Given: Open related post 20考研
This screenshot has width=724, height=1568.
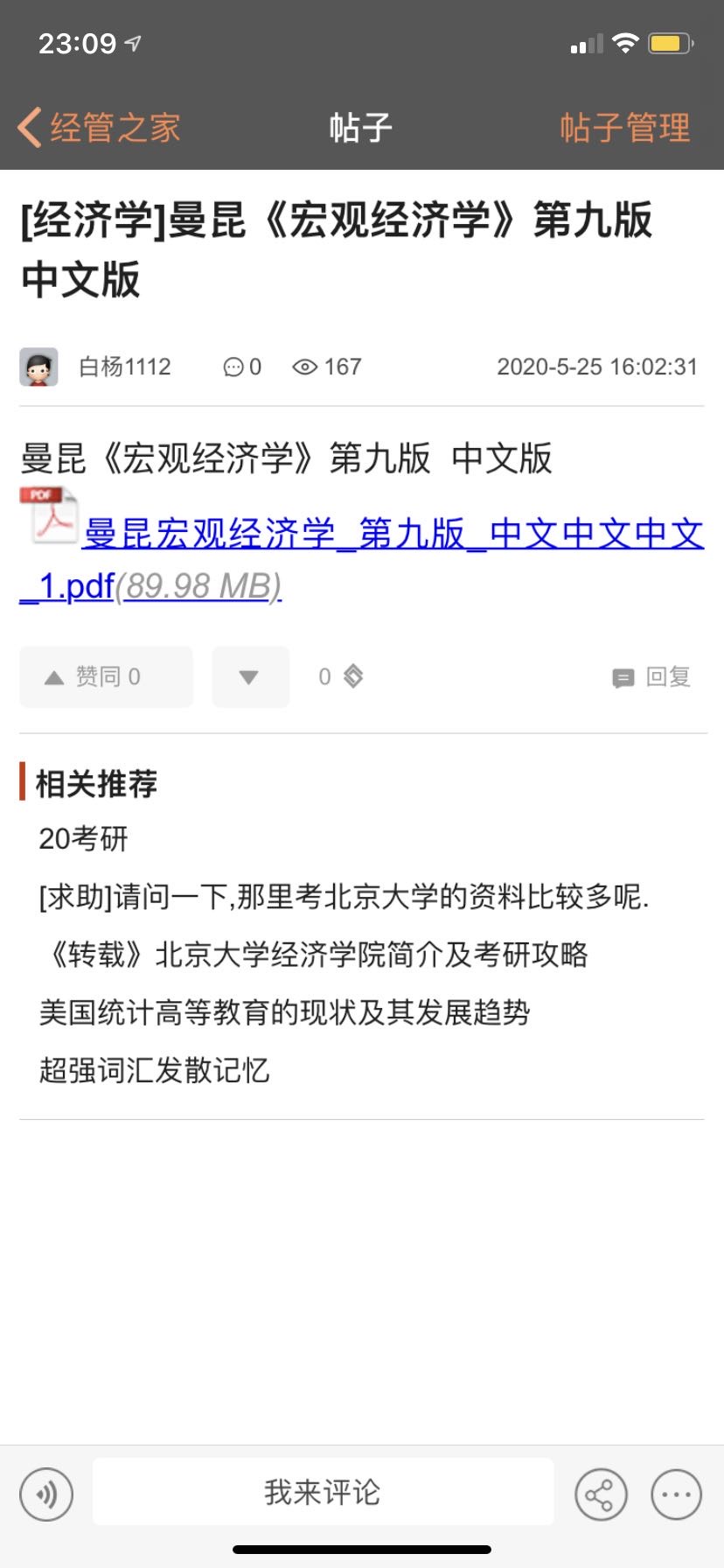Looking at the screenshot, I should point(83,838).
